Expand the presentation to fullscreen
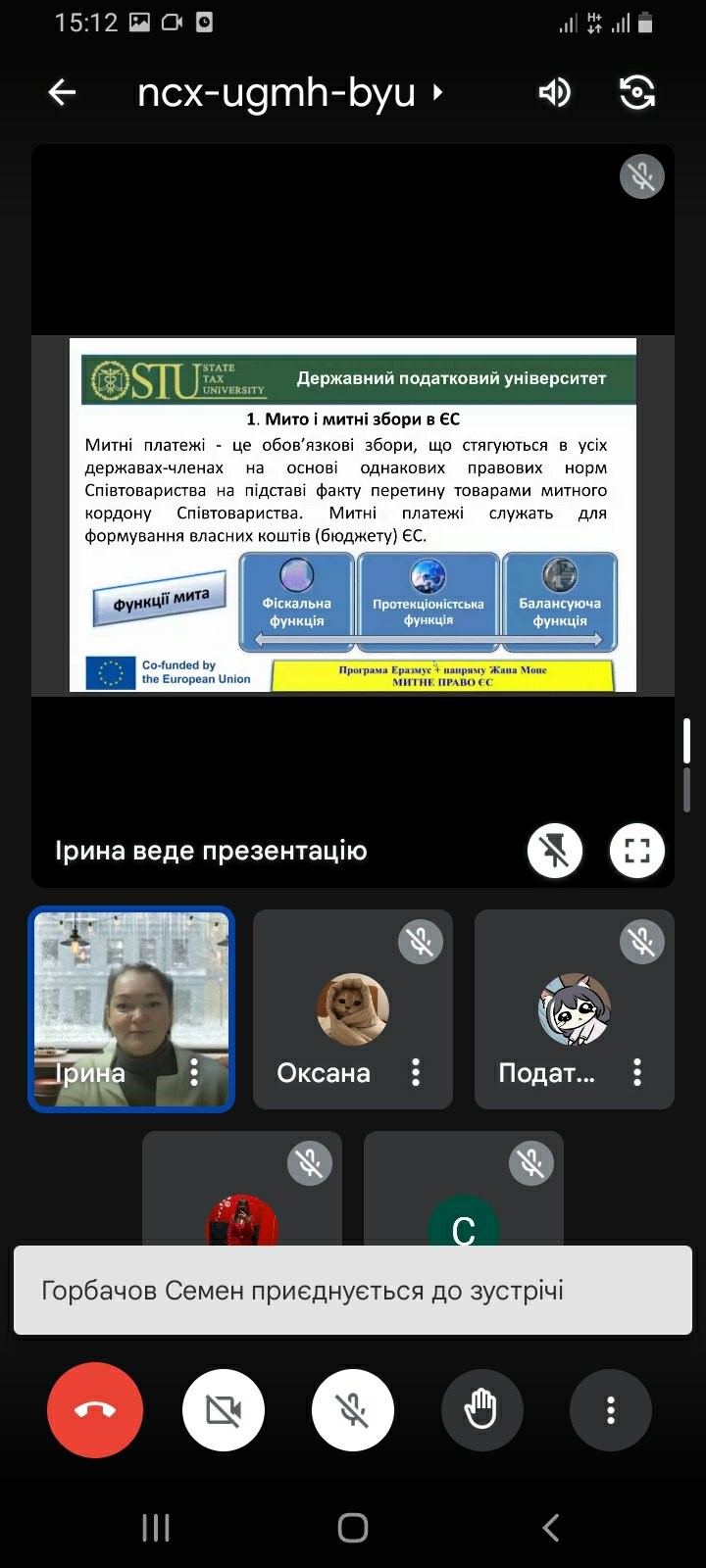Screen dimensions: 706x1568 [x=637, y=850]
